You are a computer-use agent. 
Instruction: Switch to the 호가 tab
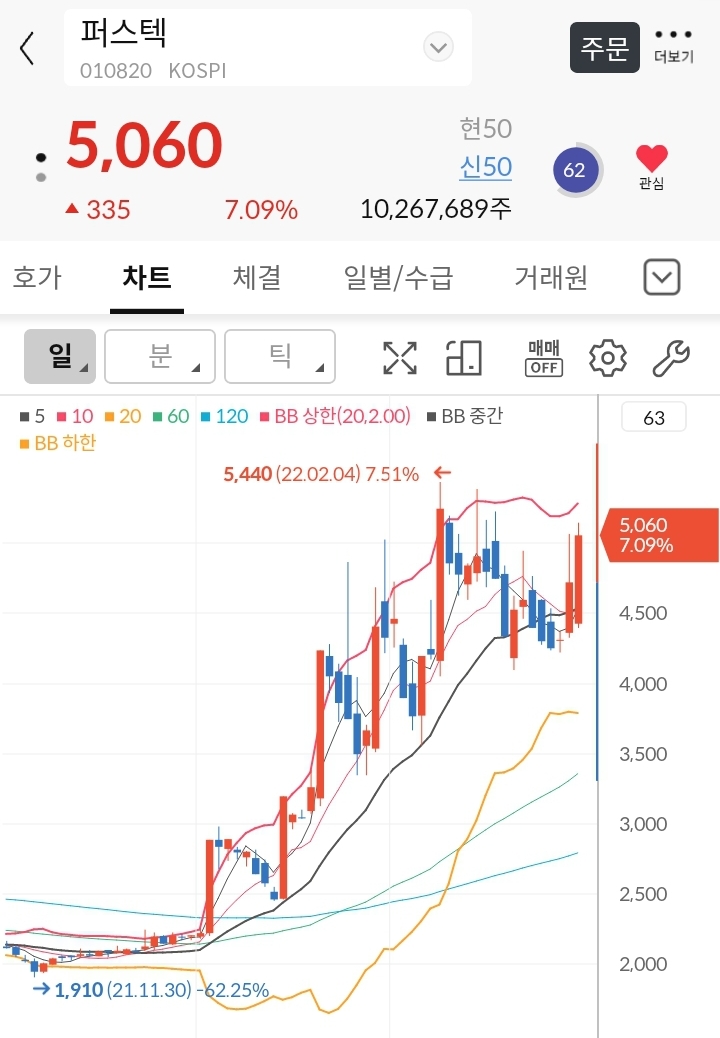click(37, 277)
